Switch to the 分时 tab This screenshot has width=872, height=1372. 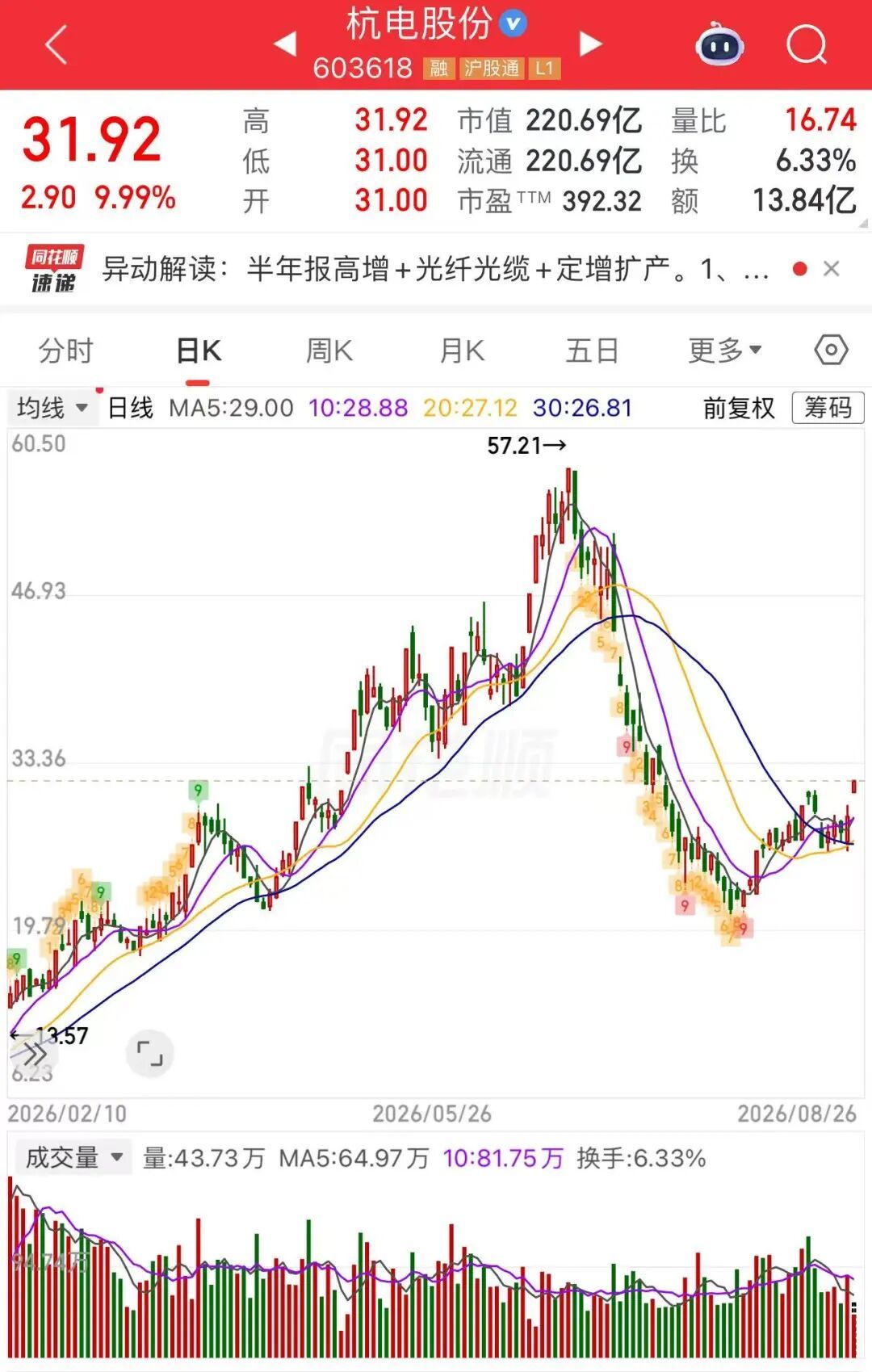(x=66, y=350)
